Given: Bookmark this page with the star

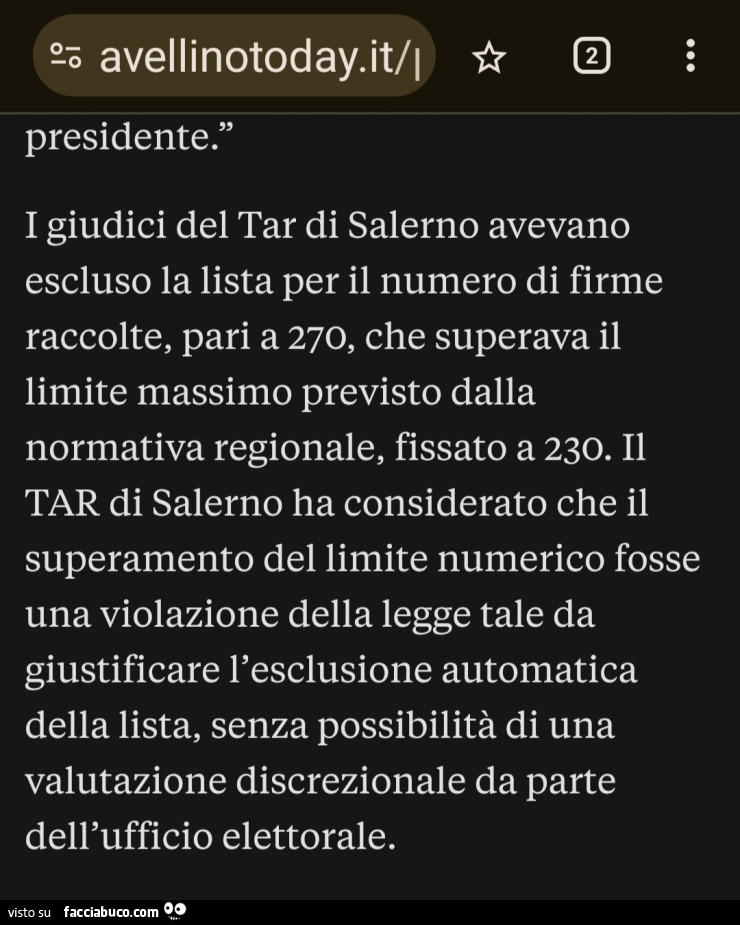Looking at the screenshot, I should 488,58.
